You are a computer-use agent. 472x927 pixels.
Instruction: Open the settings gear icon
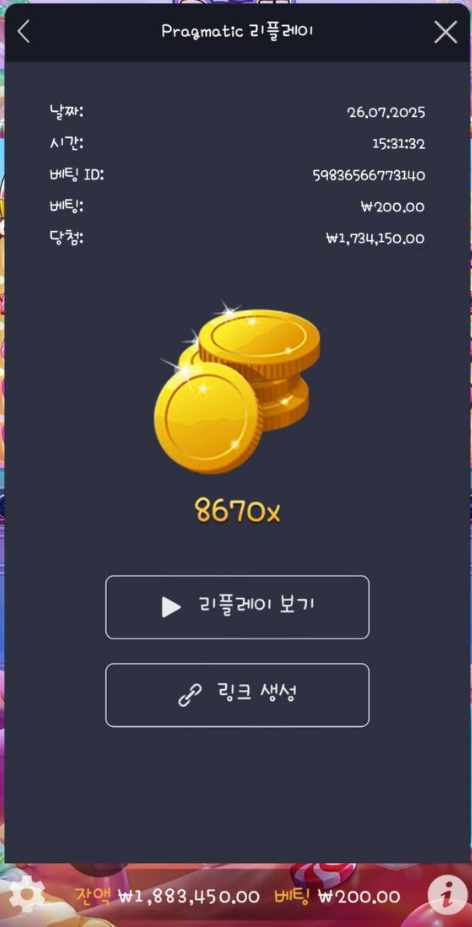(x=27, y=896)
